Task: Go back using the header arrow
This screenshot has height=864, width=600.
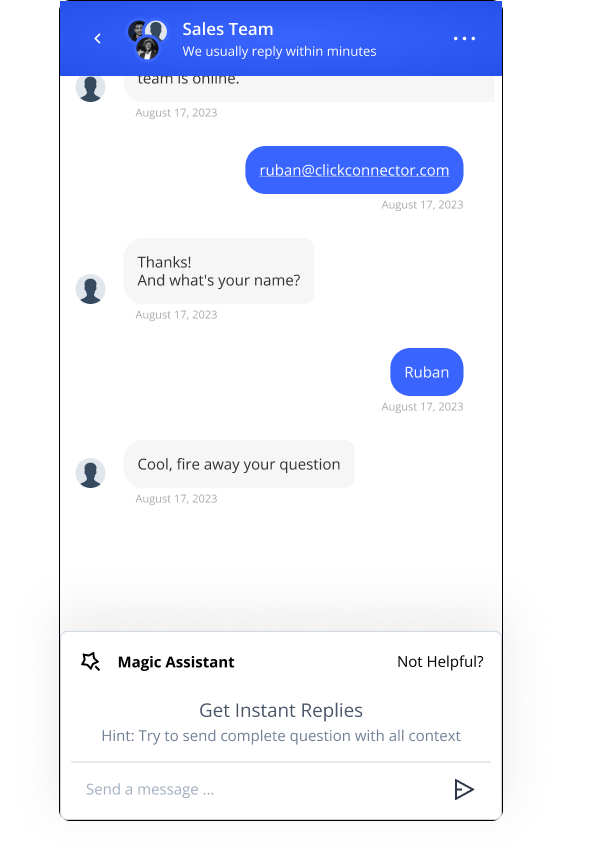Action: pyautogui.click(x=97, y=39)
